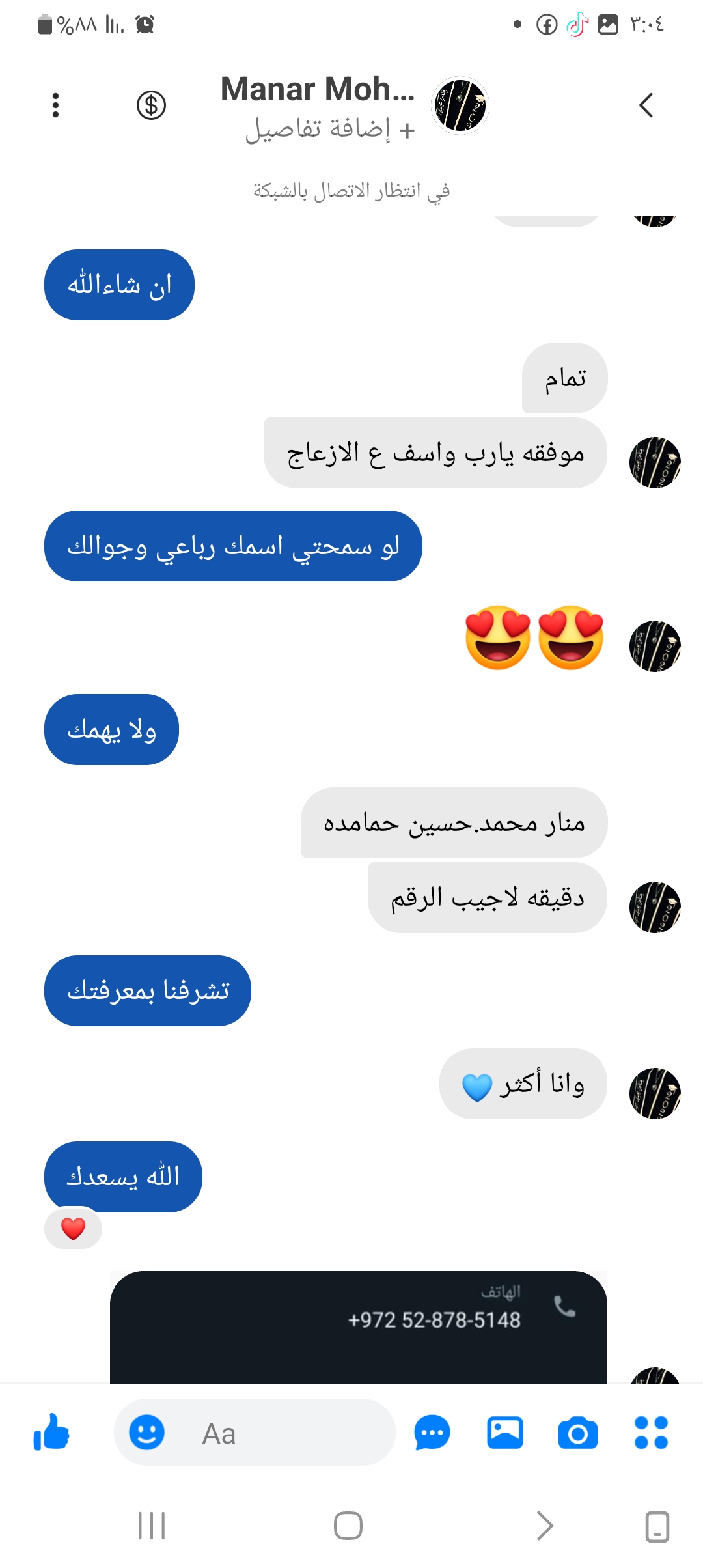This screenshot has width=703, height=1568.
Task: Send a thumbs-up like
Action: click(51, 1433)
